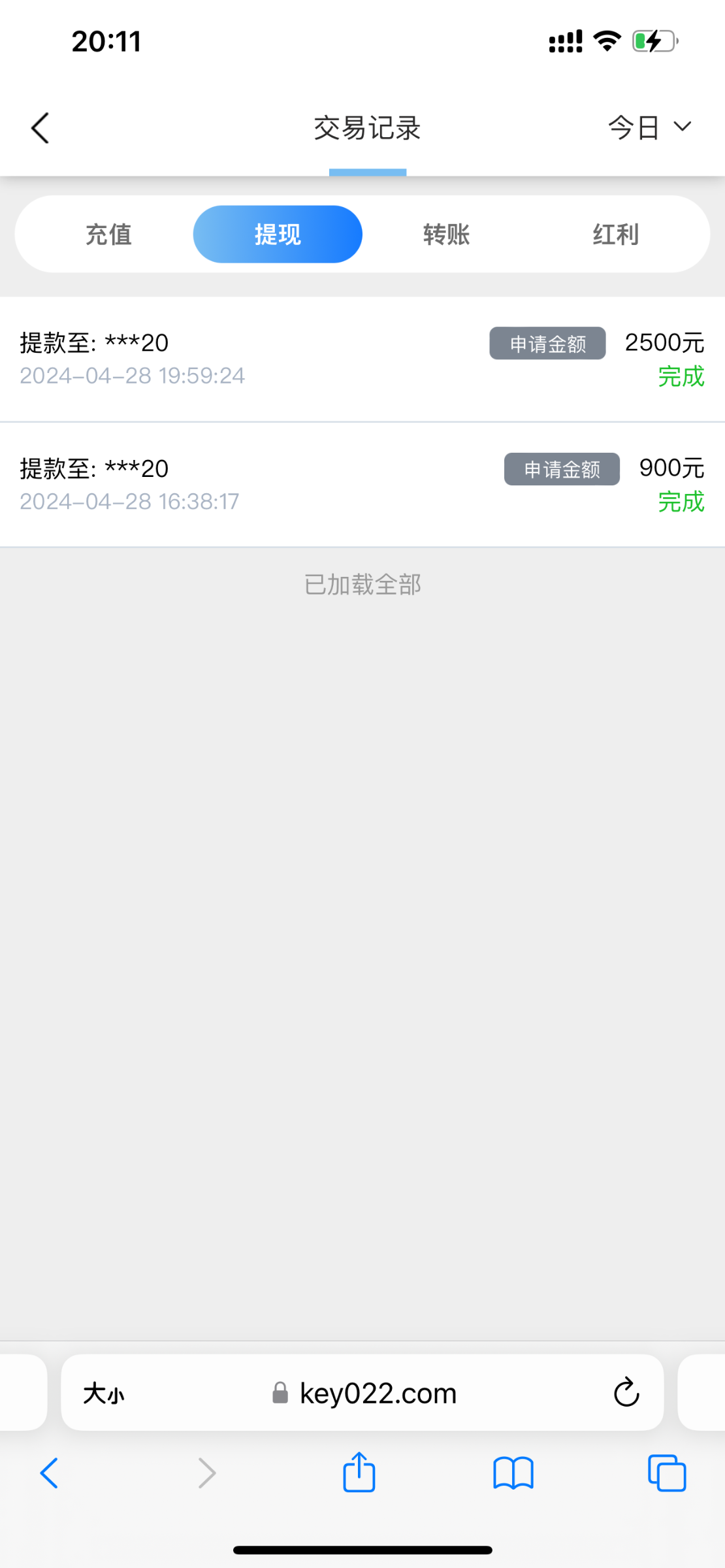Switch to the 红利 tab
725x1568 pixels.
click(614, 234)
